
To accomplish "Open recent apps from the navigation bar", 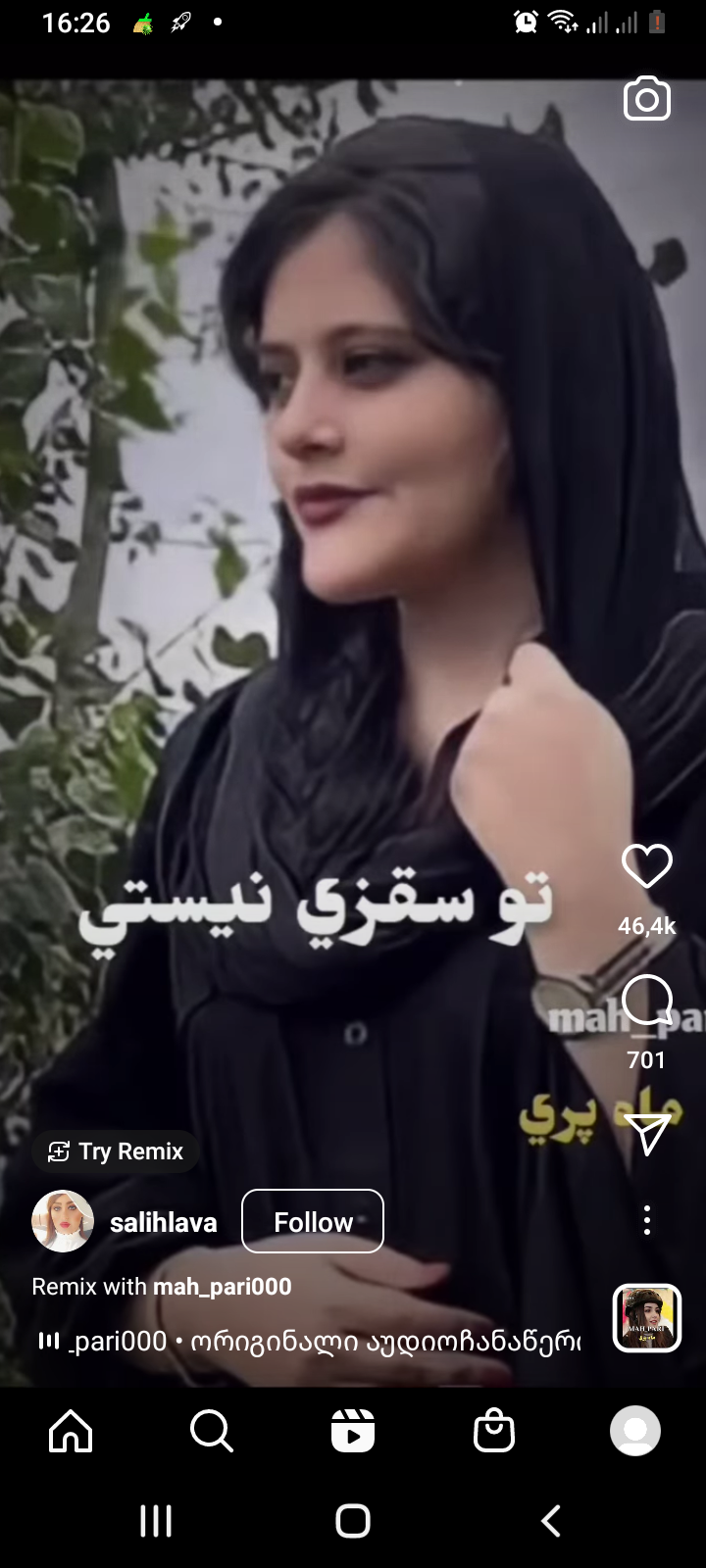I will 156,1521.
